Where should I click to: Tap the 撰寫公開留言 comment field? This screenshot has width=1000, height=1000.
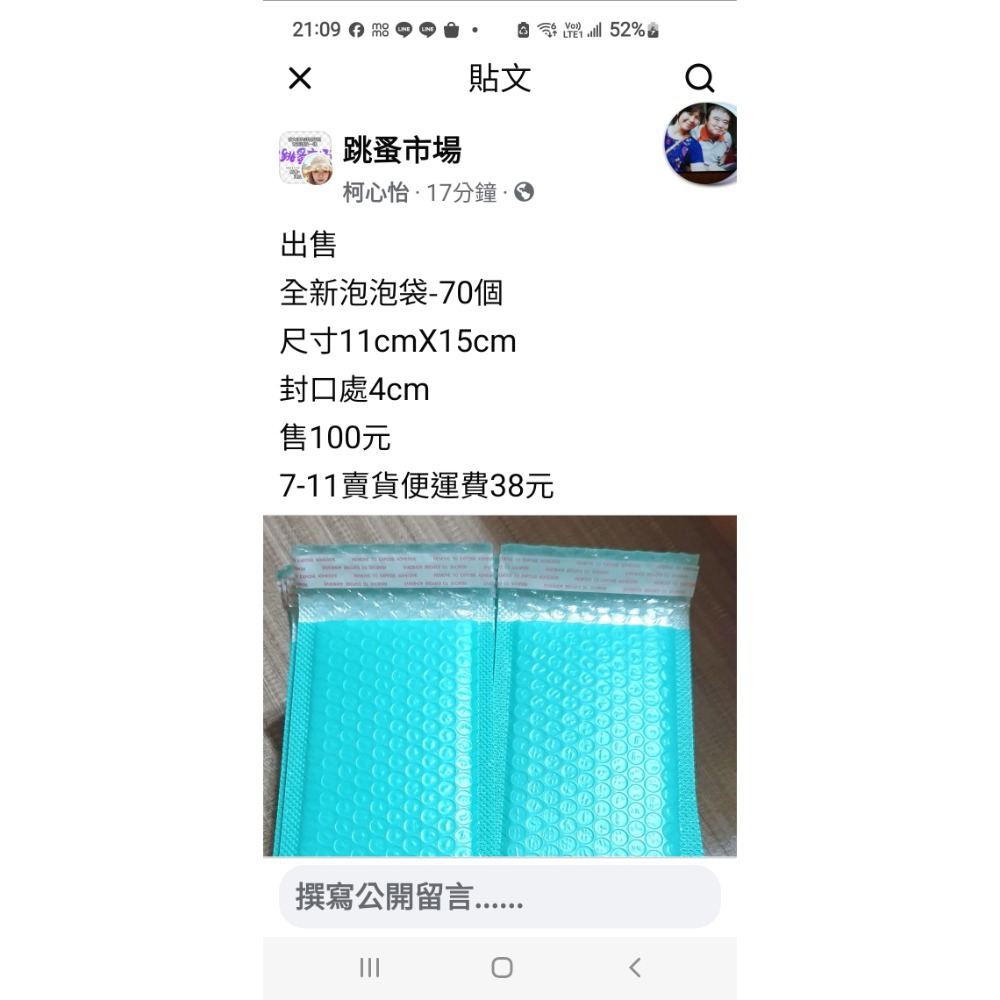click(500, 897)
